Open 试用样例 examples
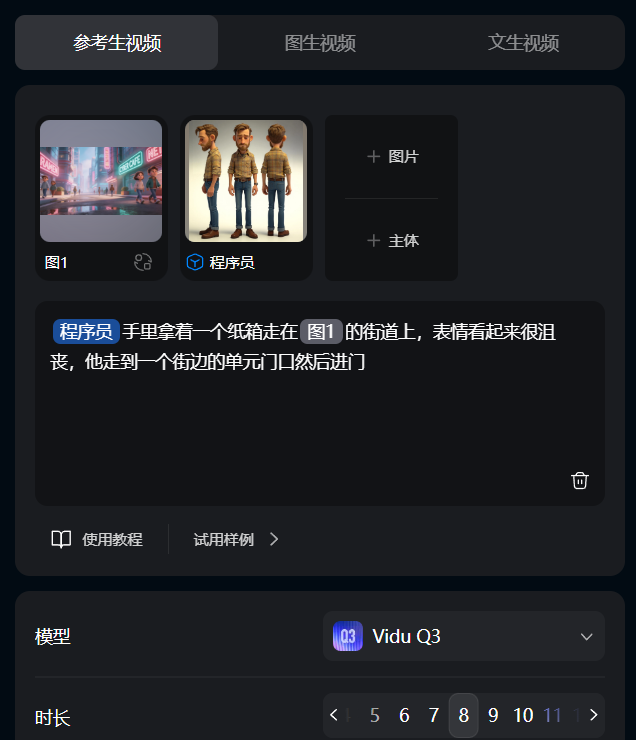Screen dimensions: 636x740 coord(236,539)
